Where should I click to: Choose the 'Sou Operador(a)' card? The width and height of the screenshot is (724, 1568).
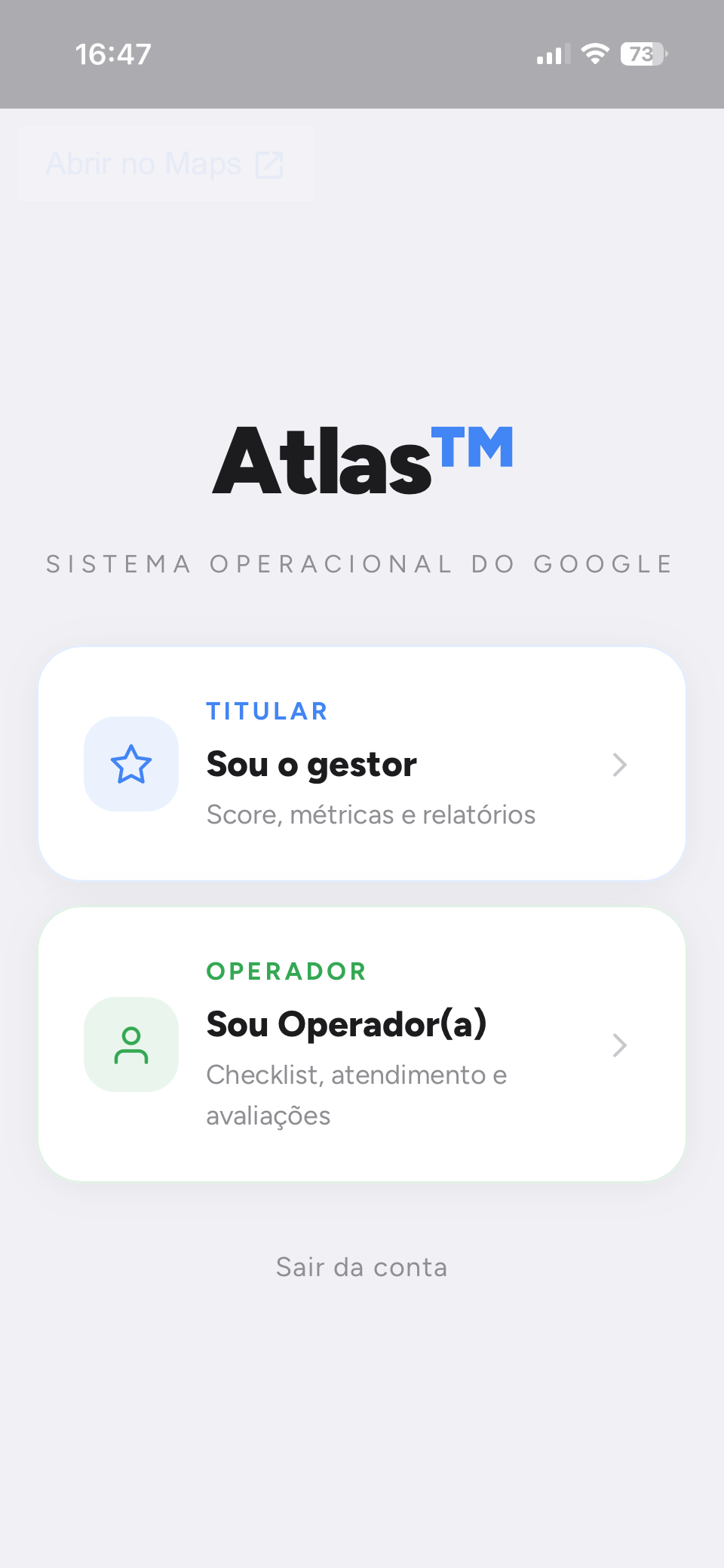[362, 1045]
